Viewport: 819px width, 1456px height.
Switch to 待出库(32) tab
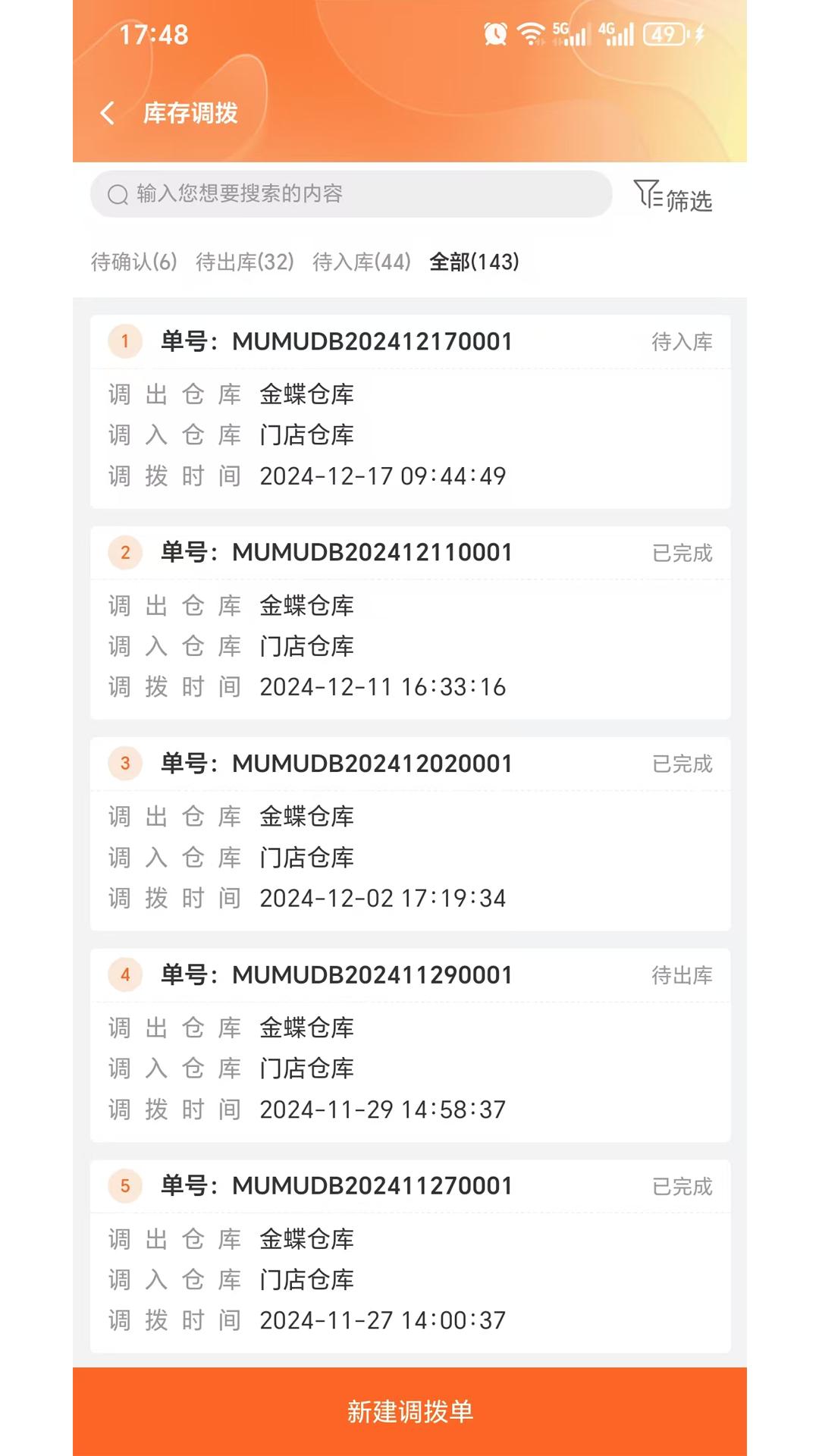click(x=244, y=262)
